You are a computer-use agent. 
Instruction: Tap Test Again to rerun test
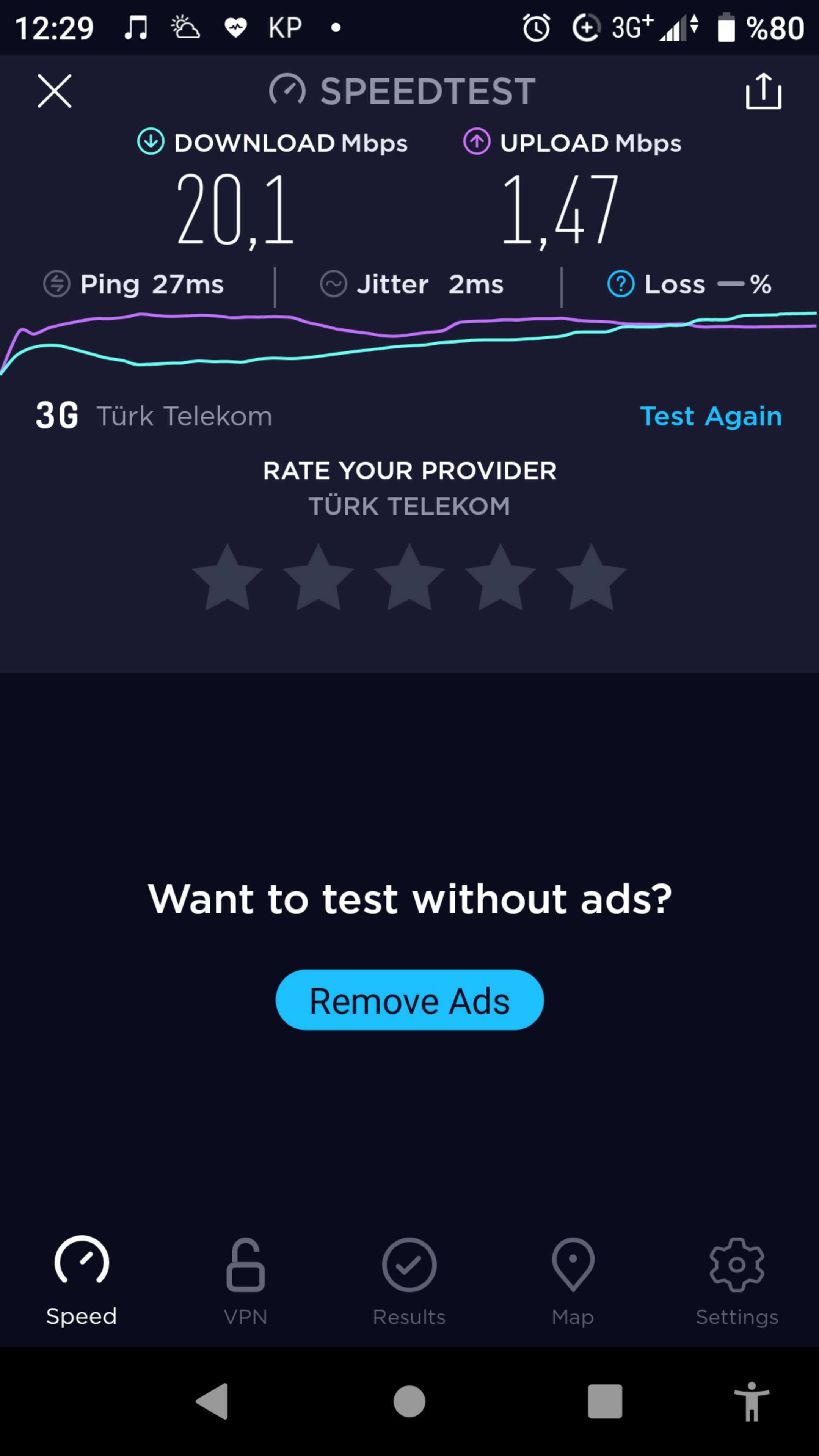click(711, 417)
